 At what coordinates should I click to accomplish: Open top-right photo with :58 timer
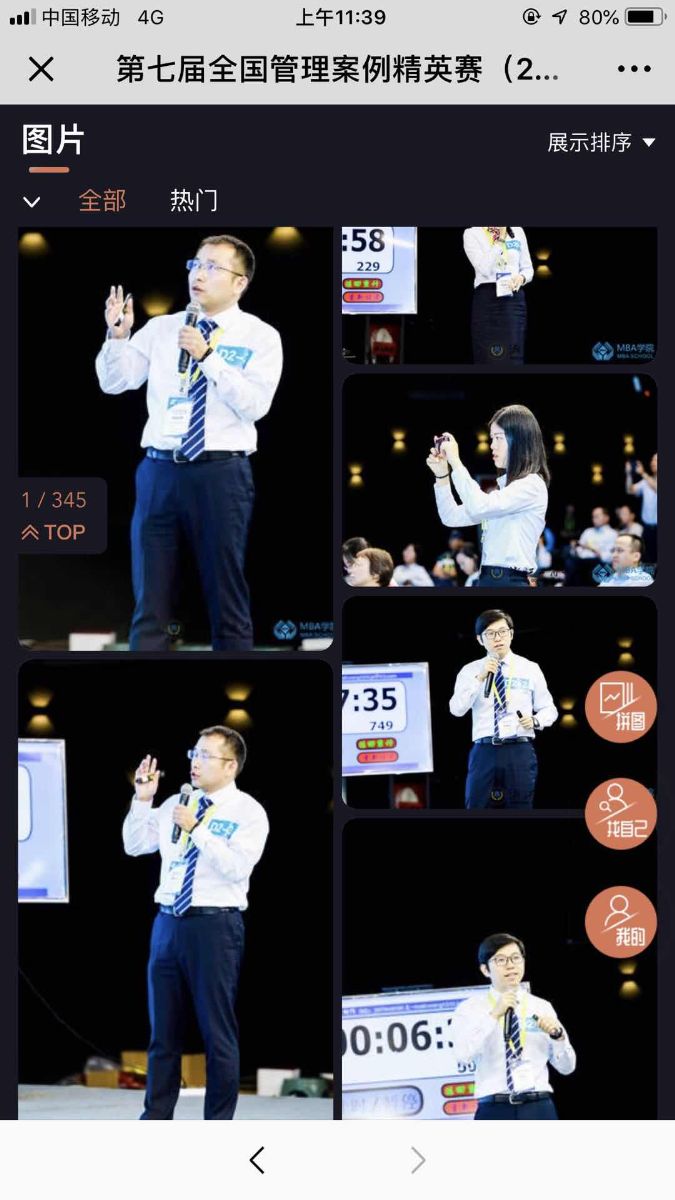point(499,295)
